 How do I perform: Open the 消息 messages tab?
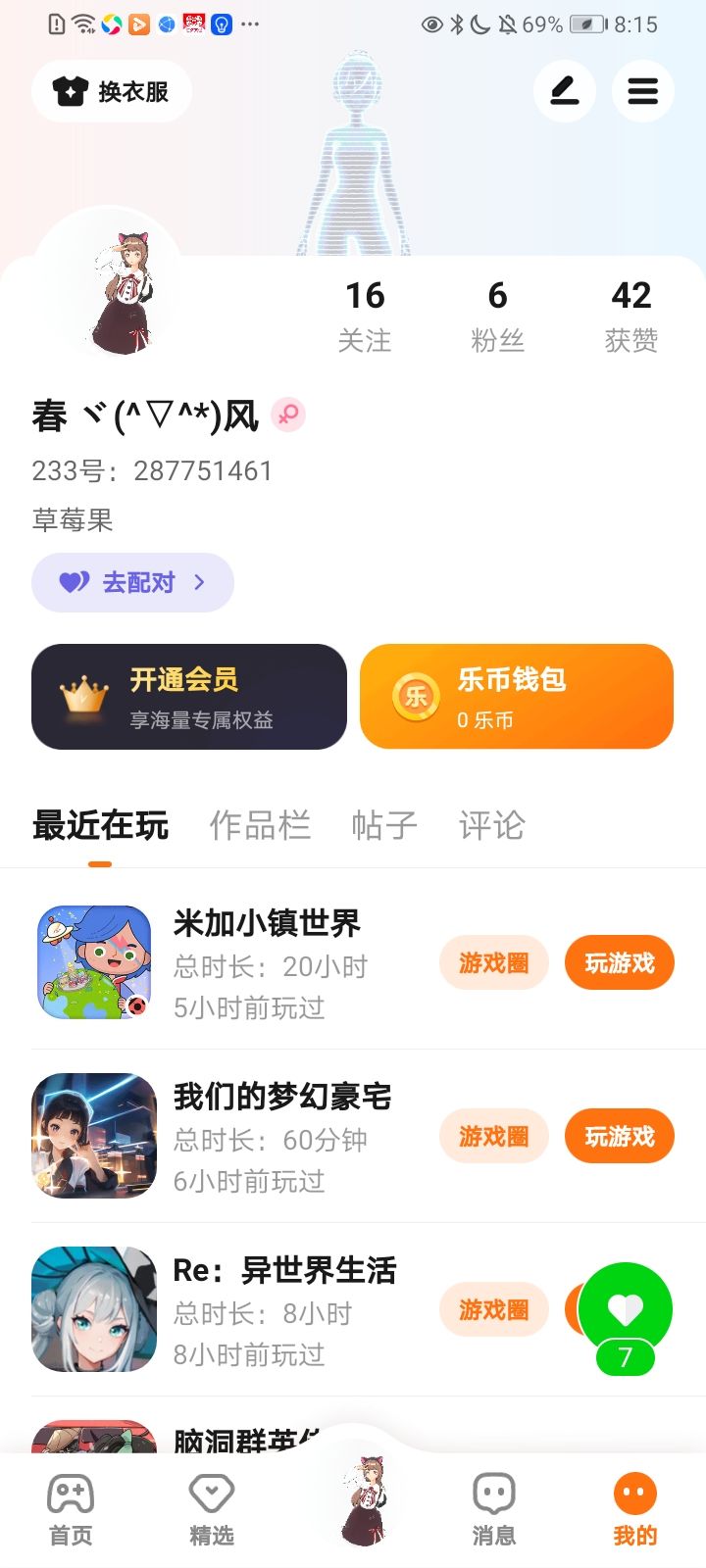493,1509
